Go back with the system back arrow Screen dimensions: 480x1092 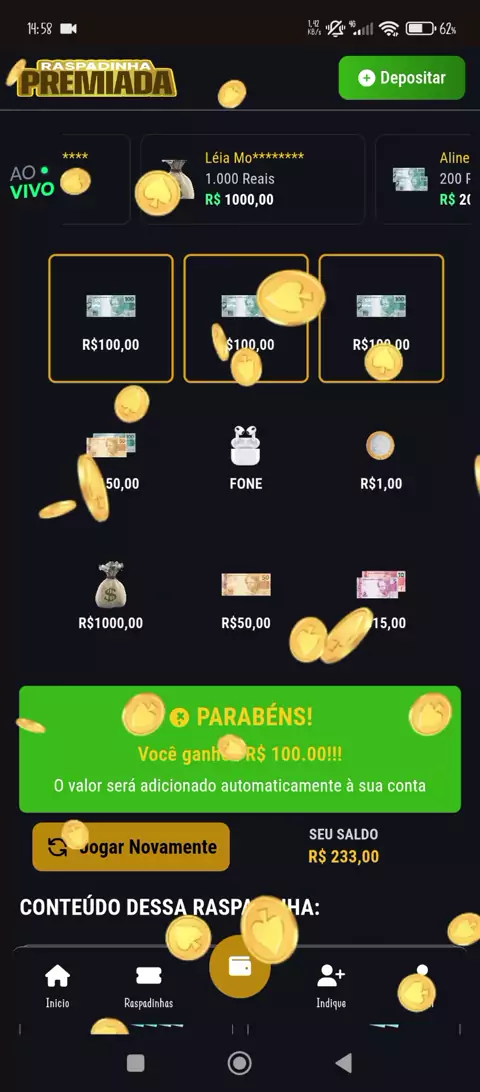tap(343, 1063)
